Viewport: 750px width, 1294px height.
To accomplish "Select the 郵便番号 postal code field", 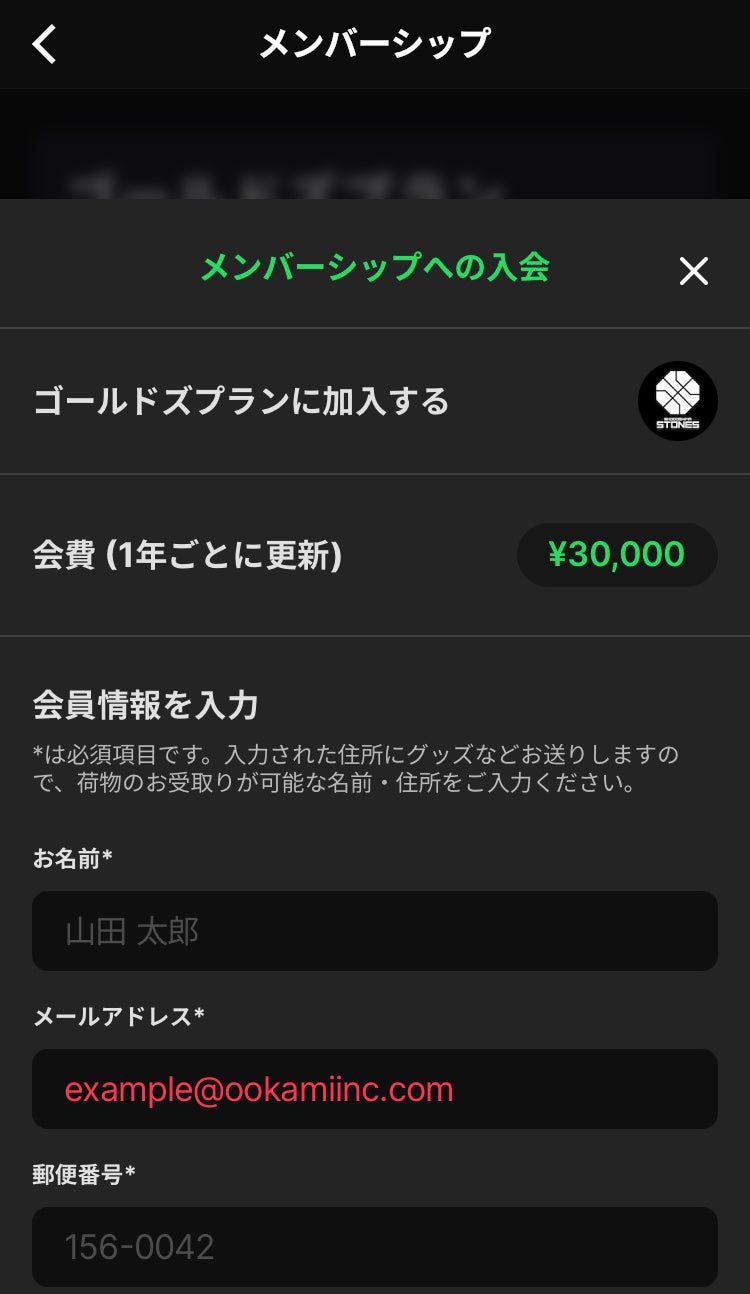I will click(x=374, y=1246).
